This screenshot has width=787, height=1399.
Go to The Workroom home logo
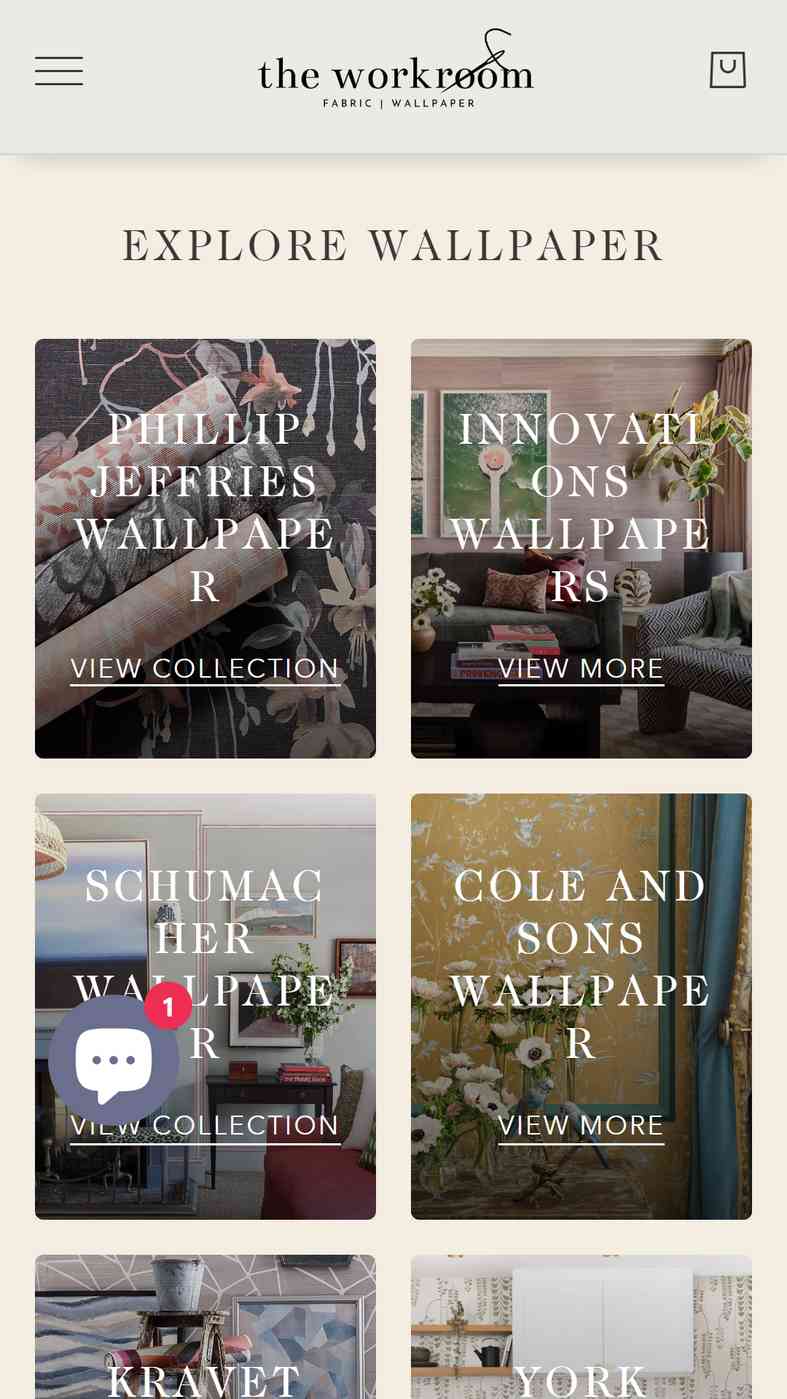pyautogui.click(x=396, y=70)
